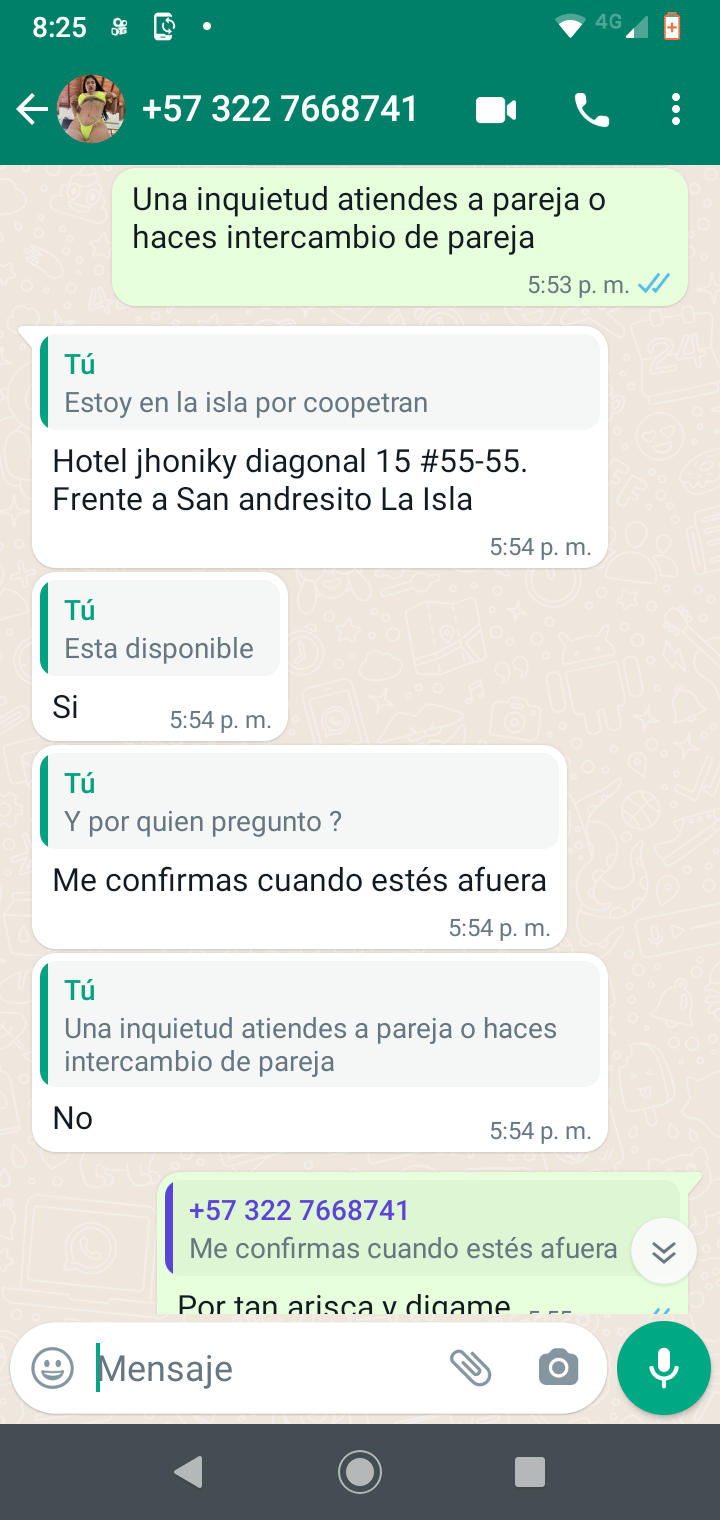
Task: Tap the voice message microphone button
Action: click(664, 1368)
